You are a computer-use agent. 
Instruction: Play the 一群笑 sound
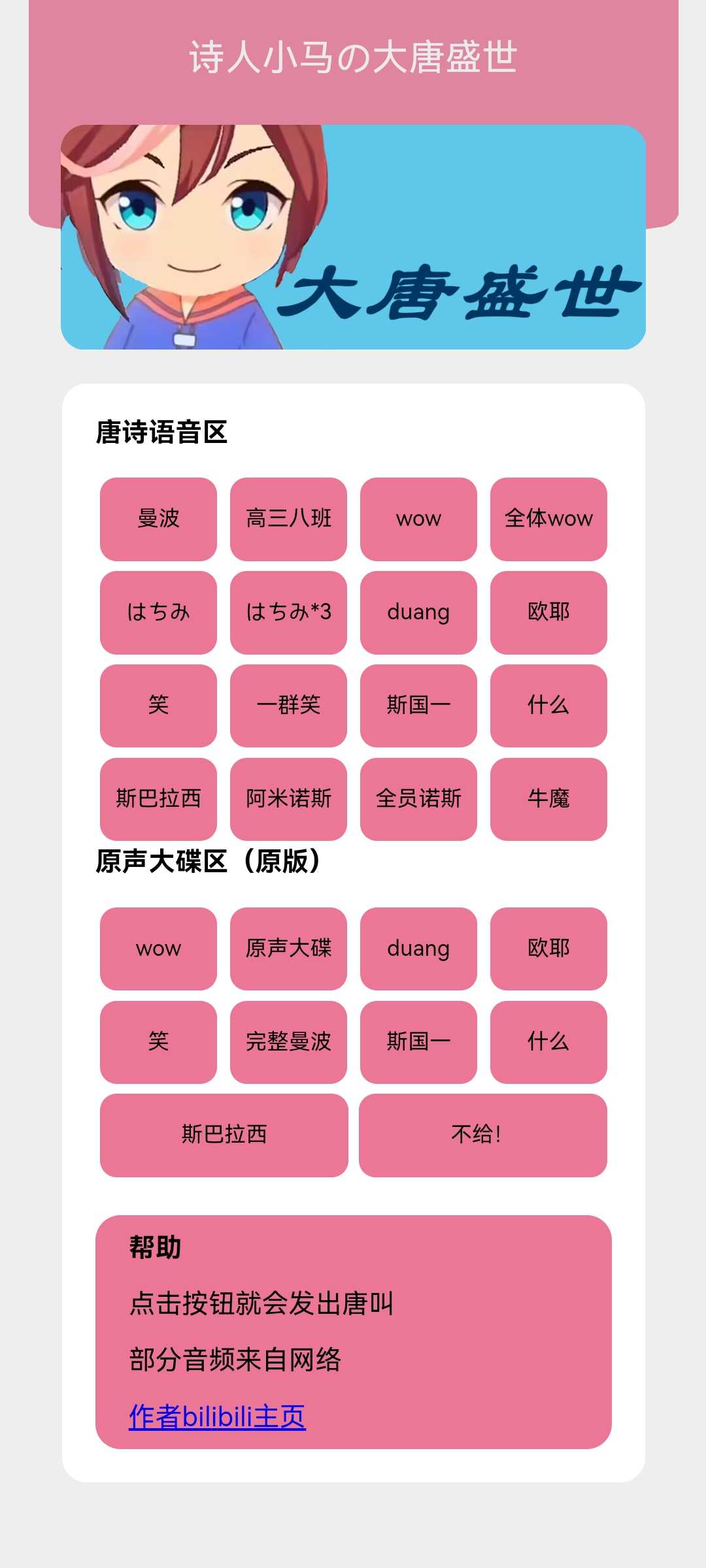point(288,706)
